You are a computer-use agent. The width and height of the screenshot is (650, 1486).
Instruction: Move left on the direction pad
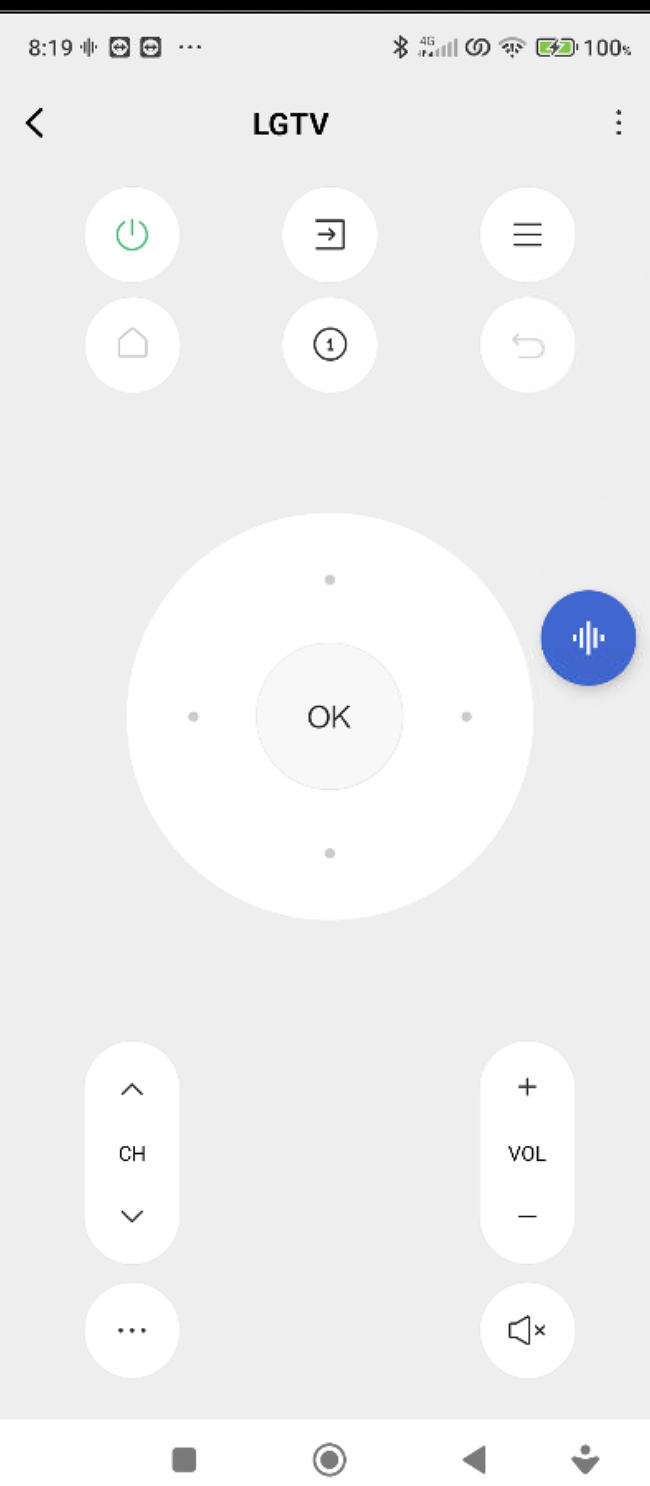193,716
